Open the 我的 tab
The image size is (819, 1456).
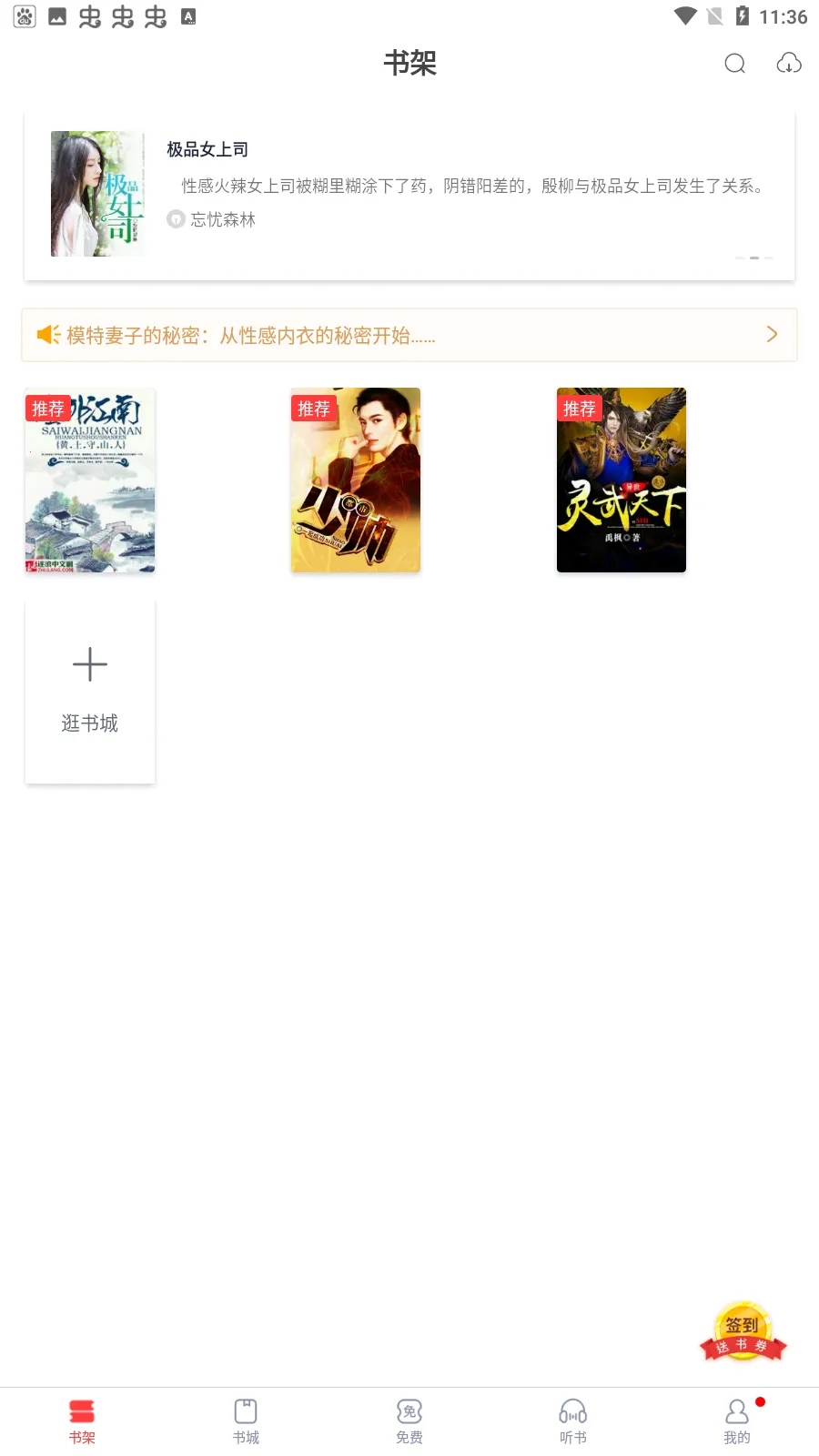tap(737, 1421)
